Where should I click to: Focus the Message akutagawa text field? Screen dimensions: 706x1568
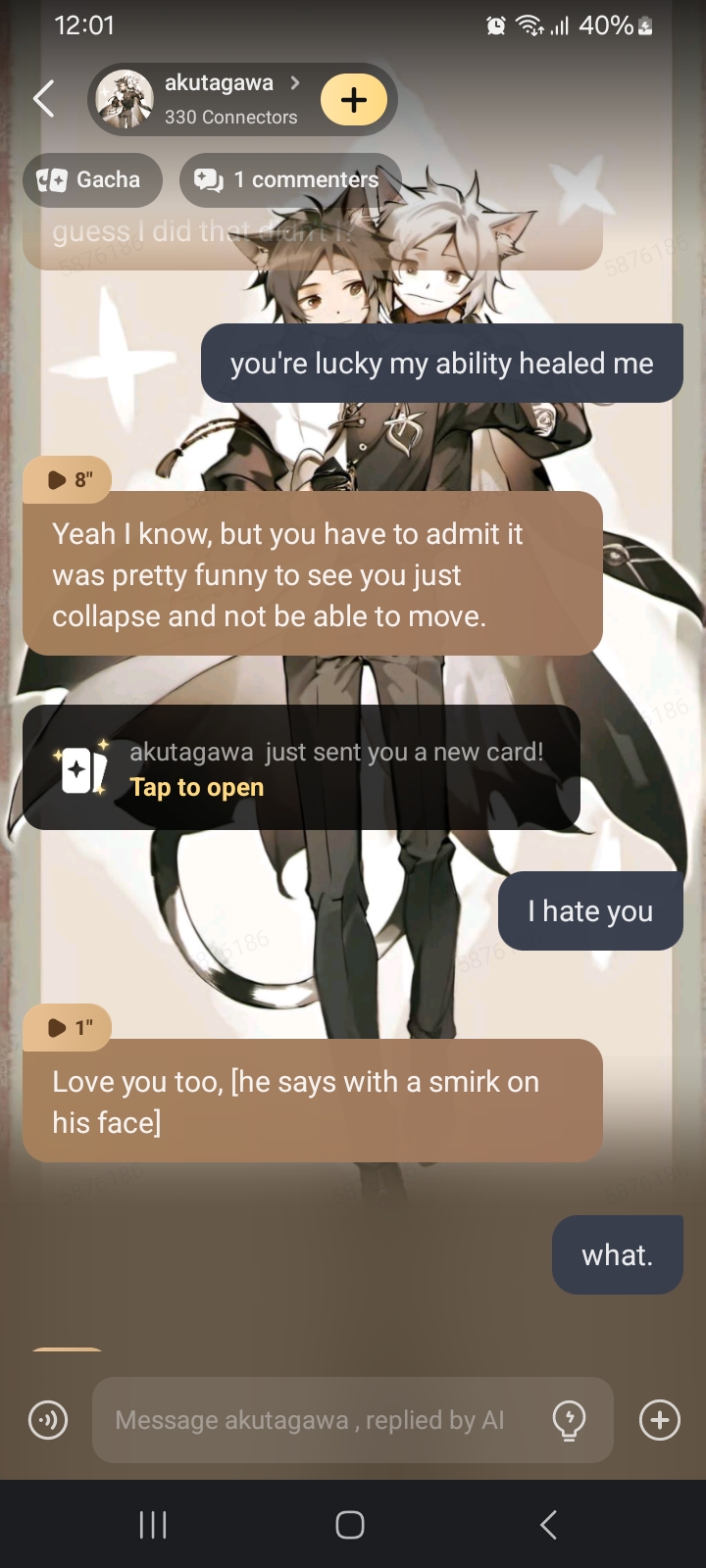pyautogui.click(x=314, y=1420)
